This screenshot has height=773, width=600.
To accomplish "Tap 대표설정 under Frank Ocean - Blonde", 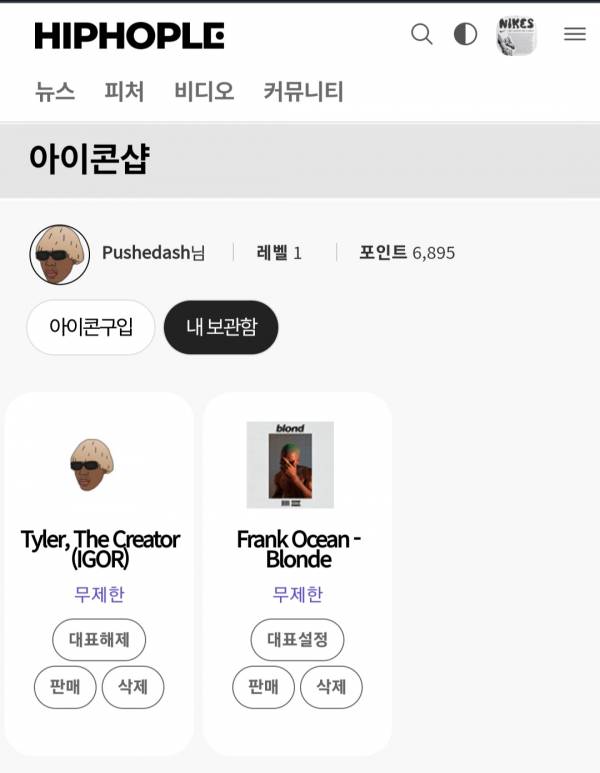I will (x=297, y=640).
